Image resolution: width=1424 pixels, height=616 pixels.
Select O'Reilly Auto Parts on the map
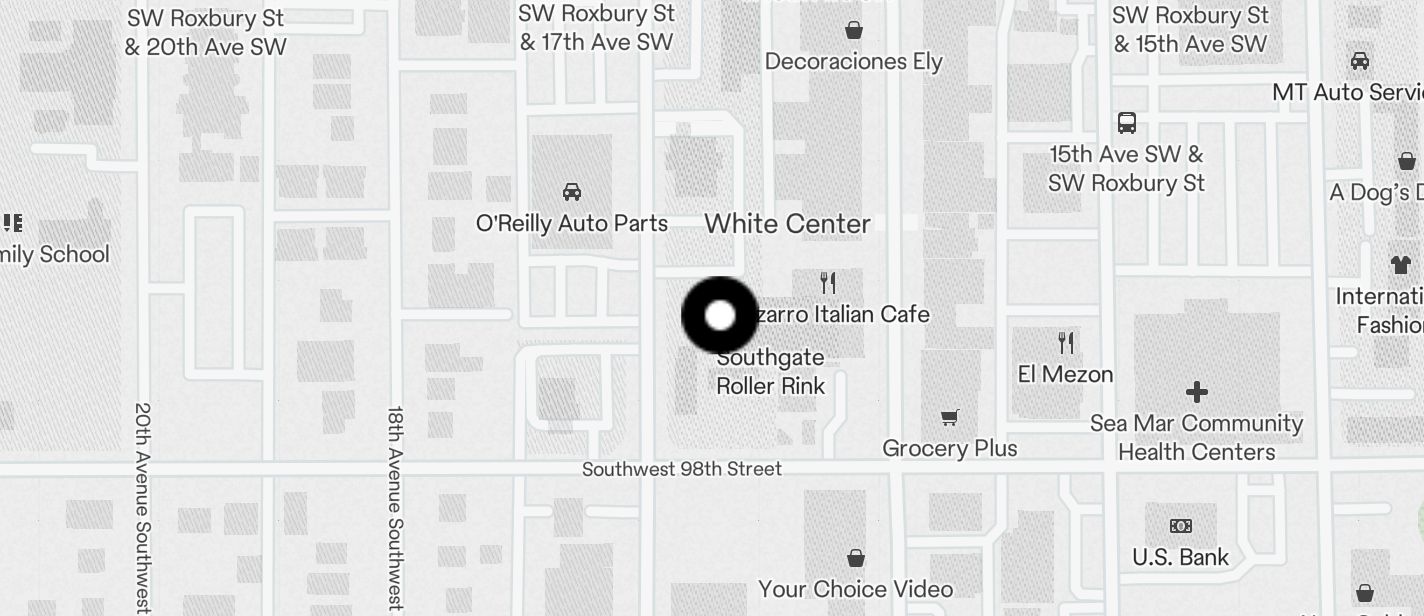tap(572, 192)
